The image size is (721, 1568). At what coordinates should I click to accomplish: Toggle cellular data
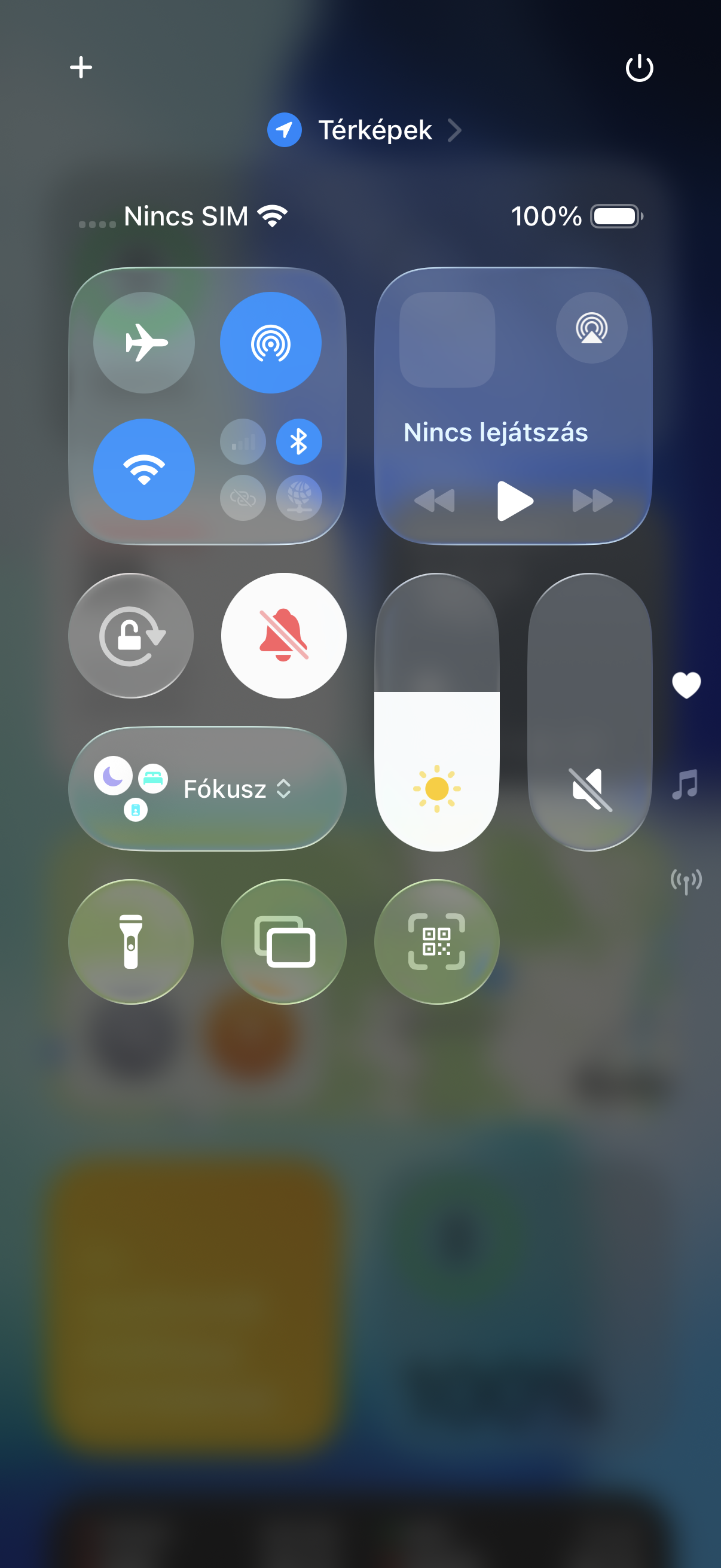click(x=243, y=441)
